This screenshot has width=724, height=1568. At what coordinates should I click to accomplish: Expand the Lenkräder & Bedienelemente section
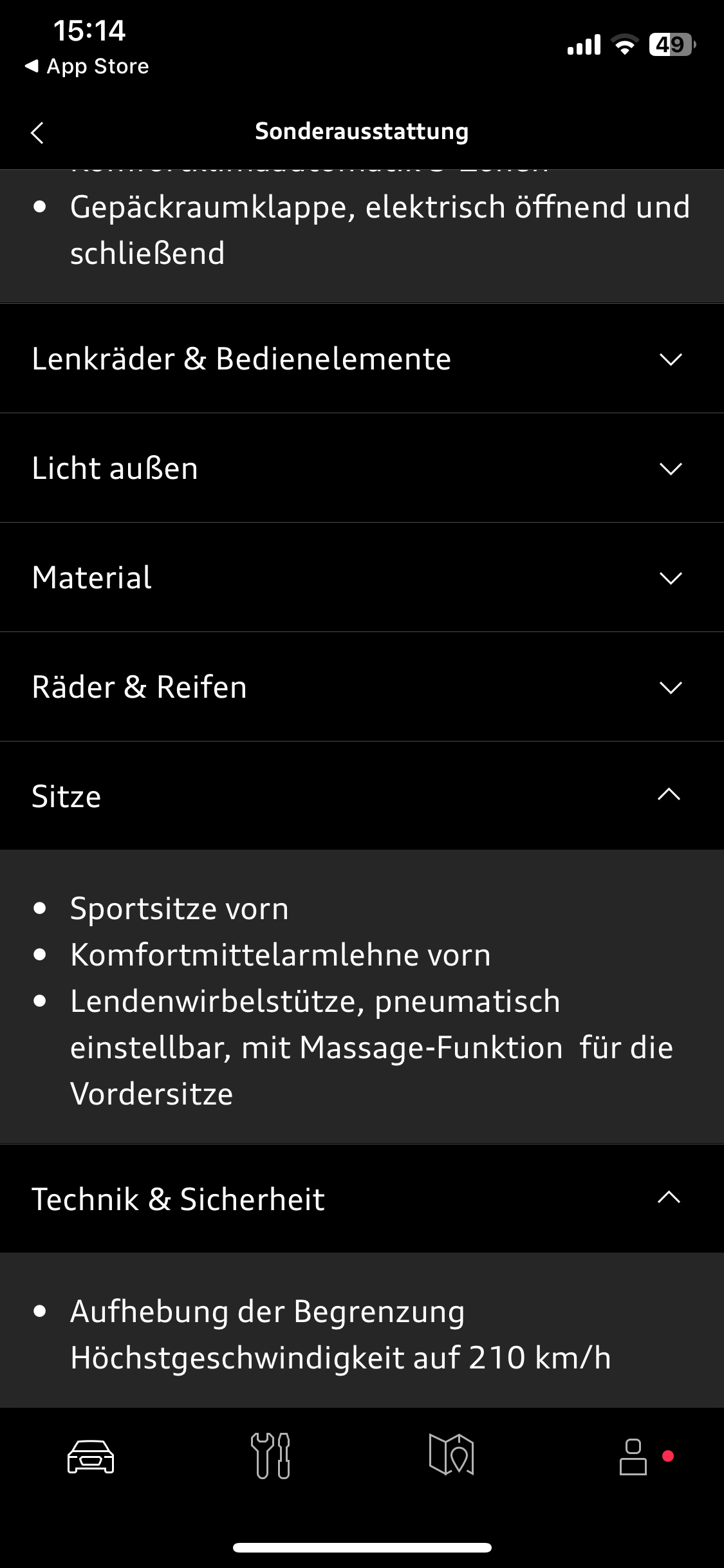pyautogui.click(x=362, y=359)
